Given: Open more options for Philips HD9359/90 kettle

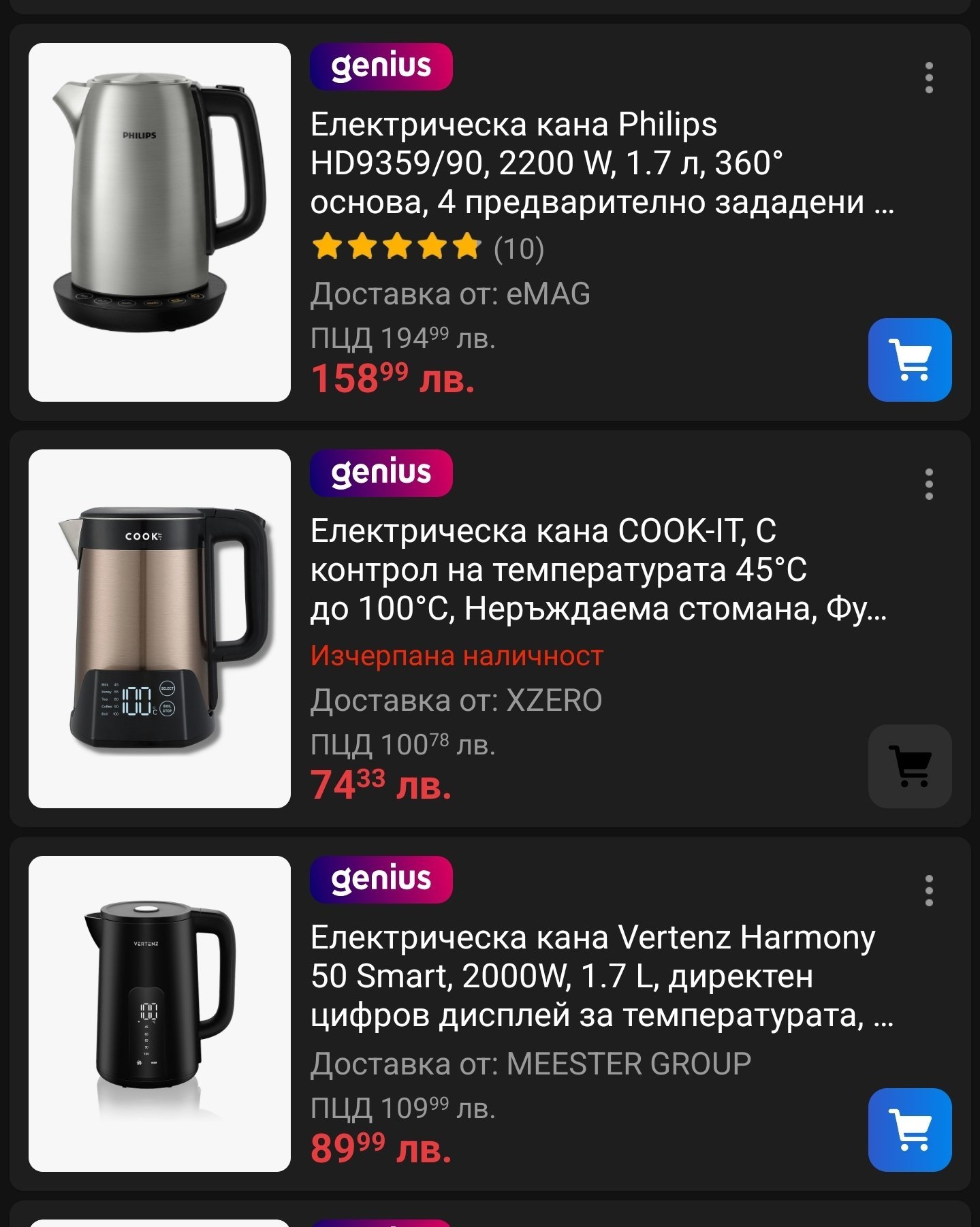Looking at the screenshot, I should coord(929,78).
